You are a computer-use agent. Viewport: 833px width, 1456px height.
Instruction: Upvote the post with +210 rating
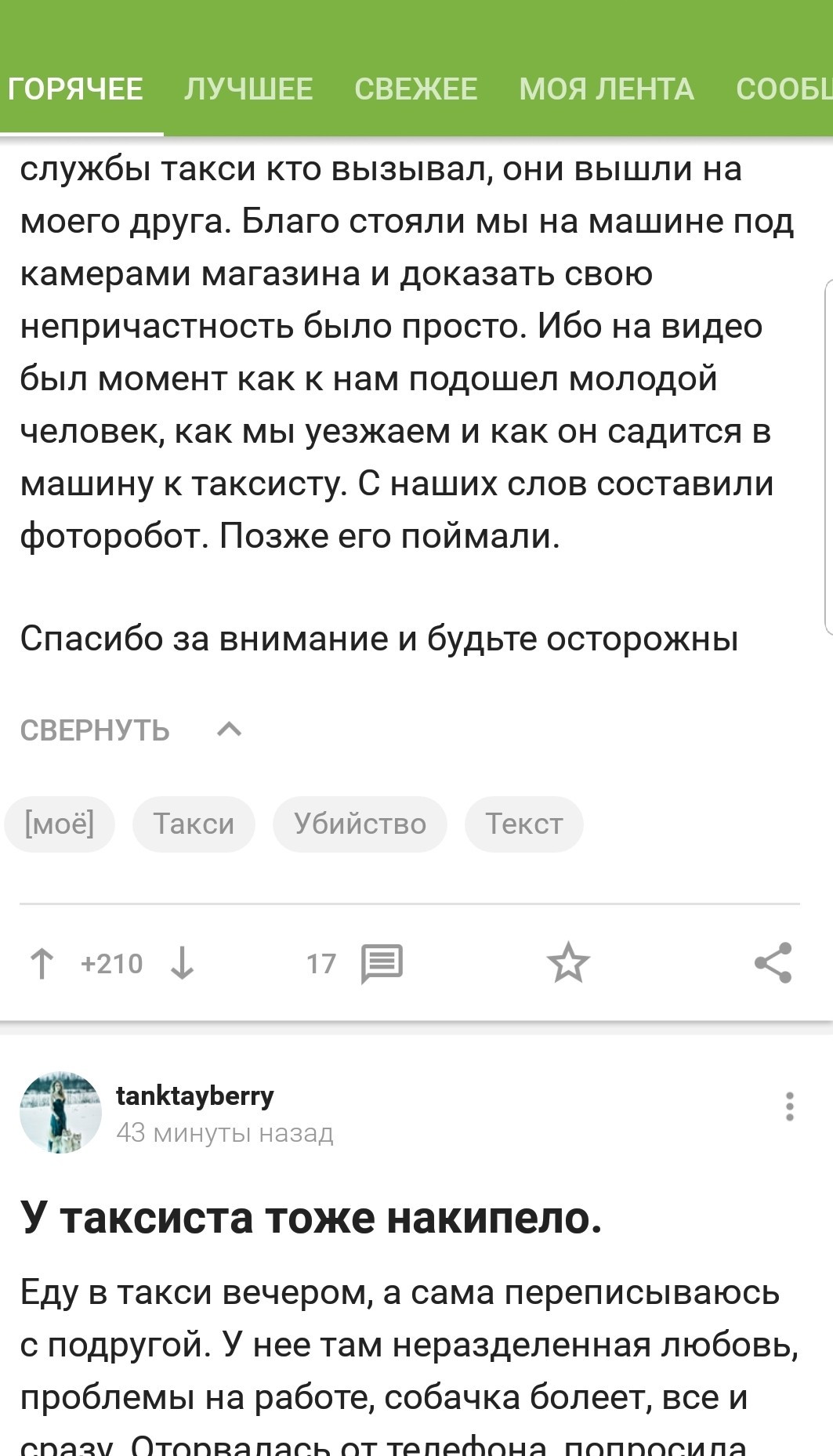coord(42,963)
